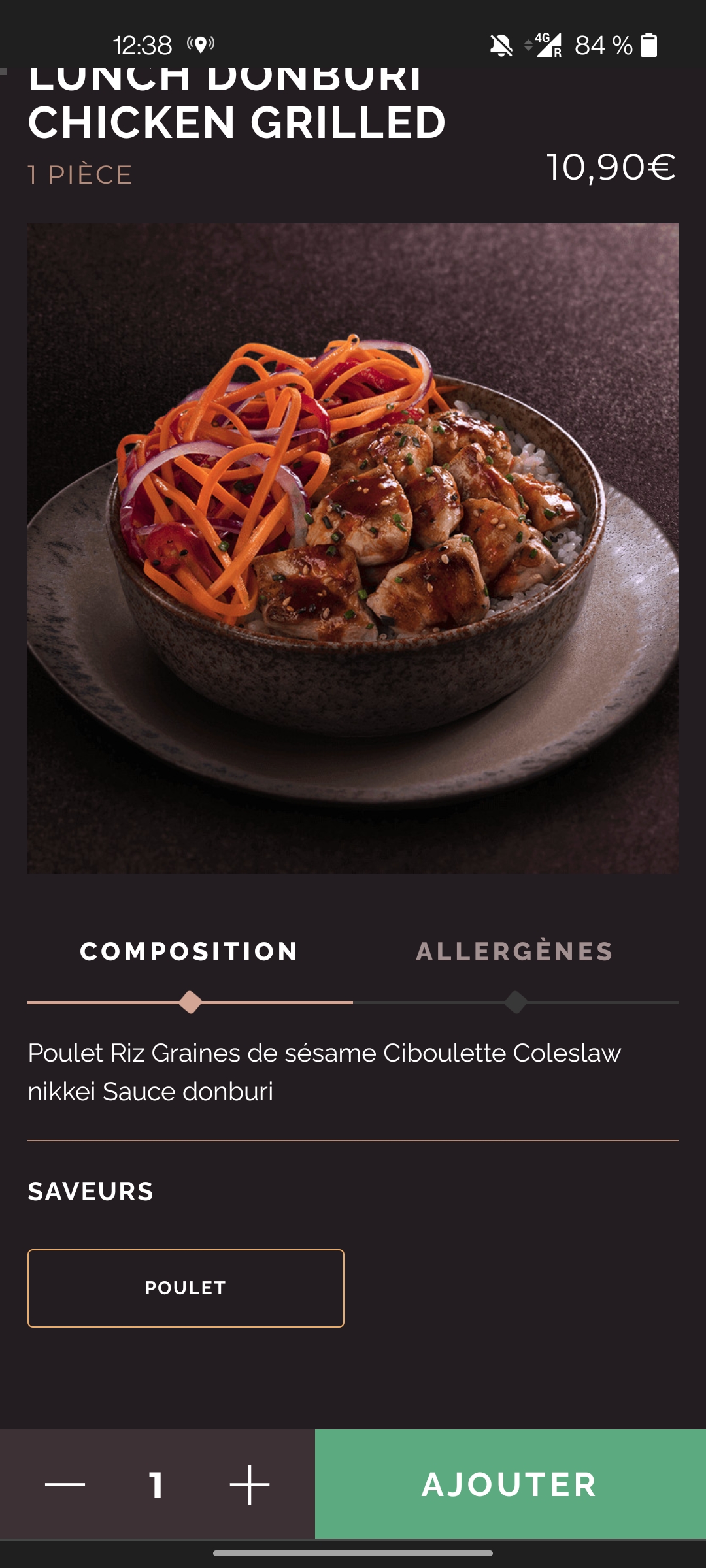Select the Composition tab
This screenshot has width=706, height=1568.
pyautogui.click(x=189, y=952)
